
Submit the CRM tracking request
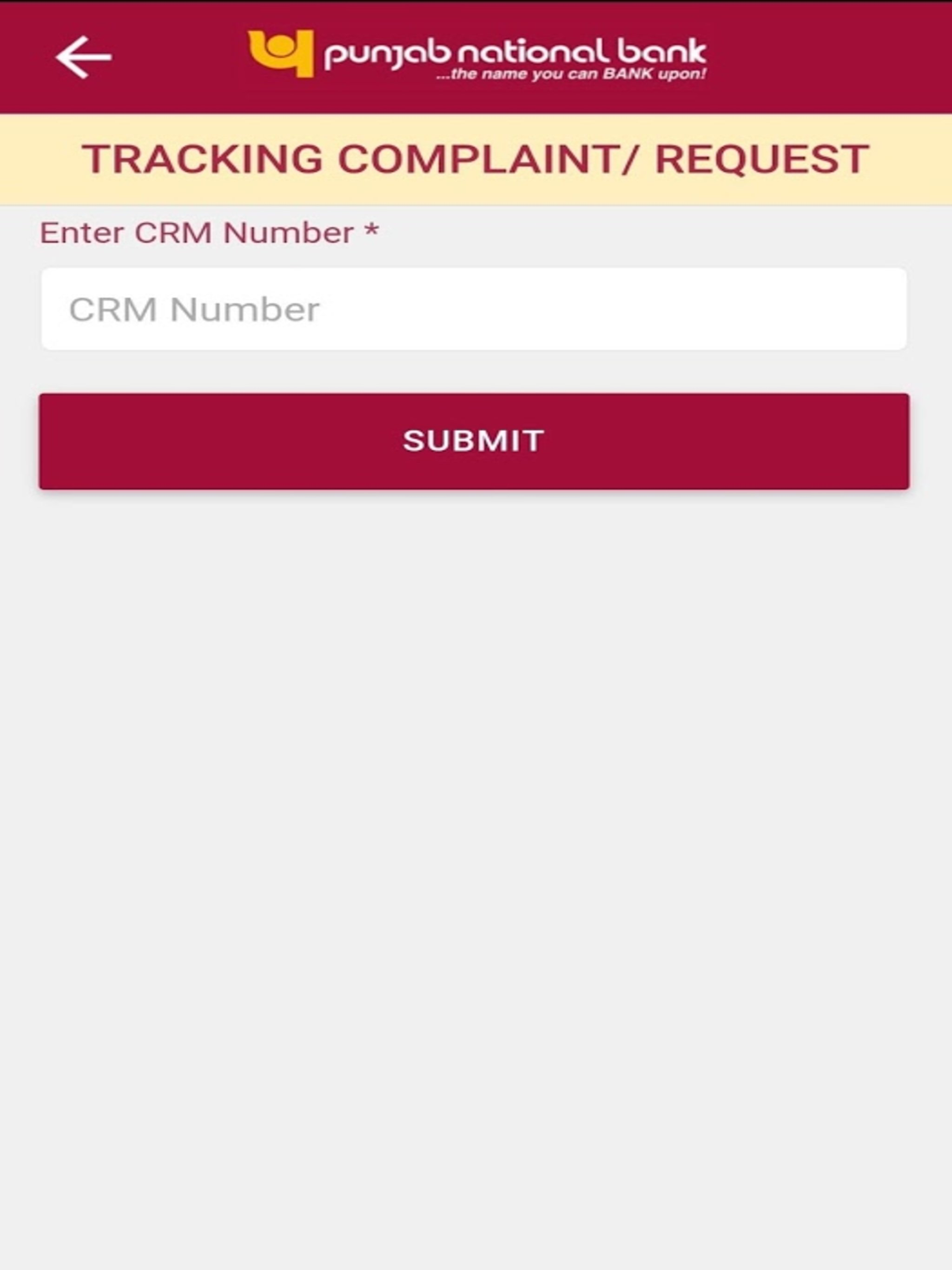pyautogui.click(x=474, y=441)
